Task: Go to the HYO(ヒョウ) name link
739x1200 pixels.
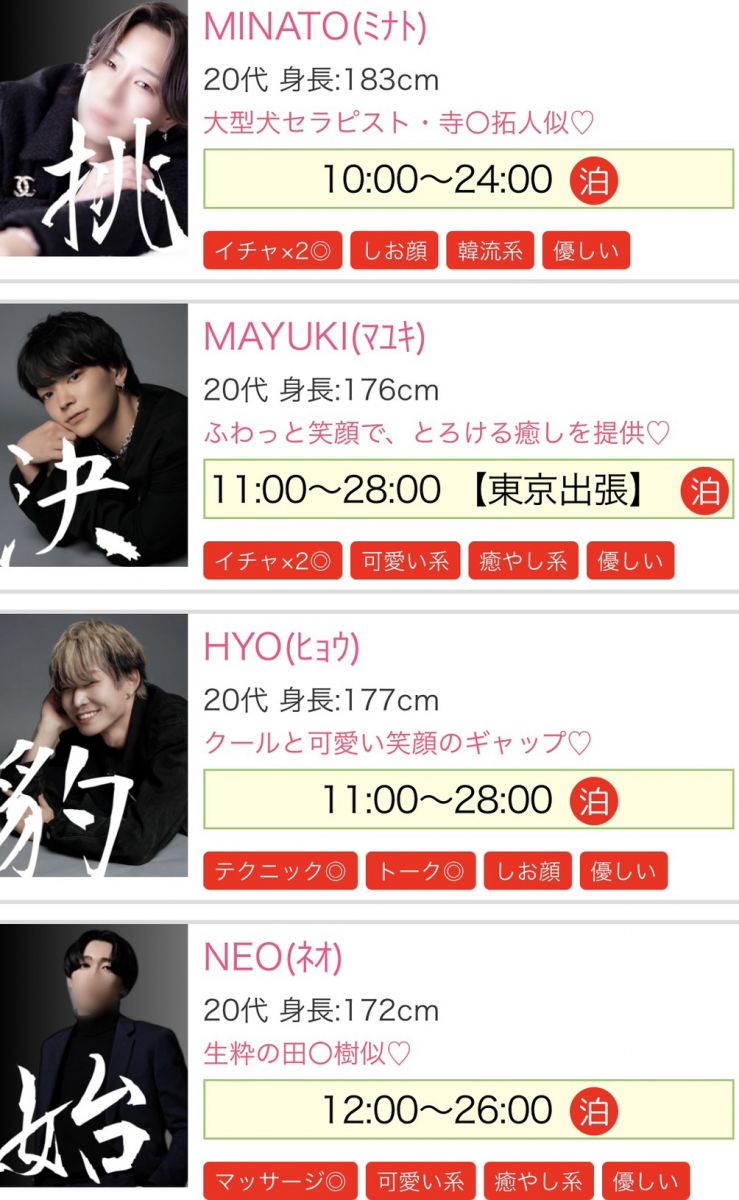Action: coord(281,648)
